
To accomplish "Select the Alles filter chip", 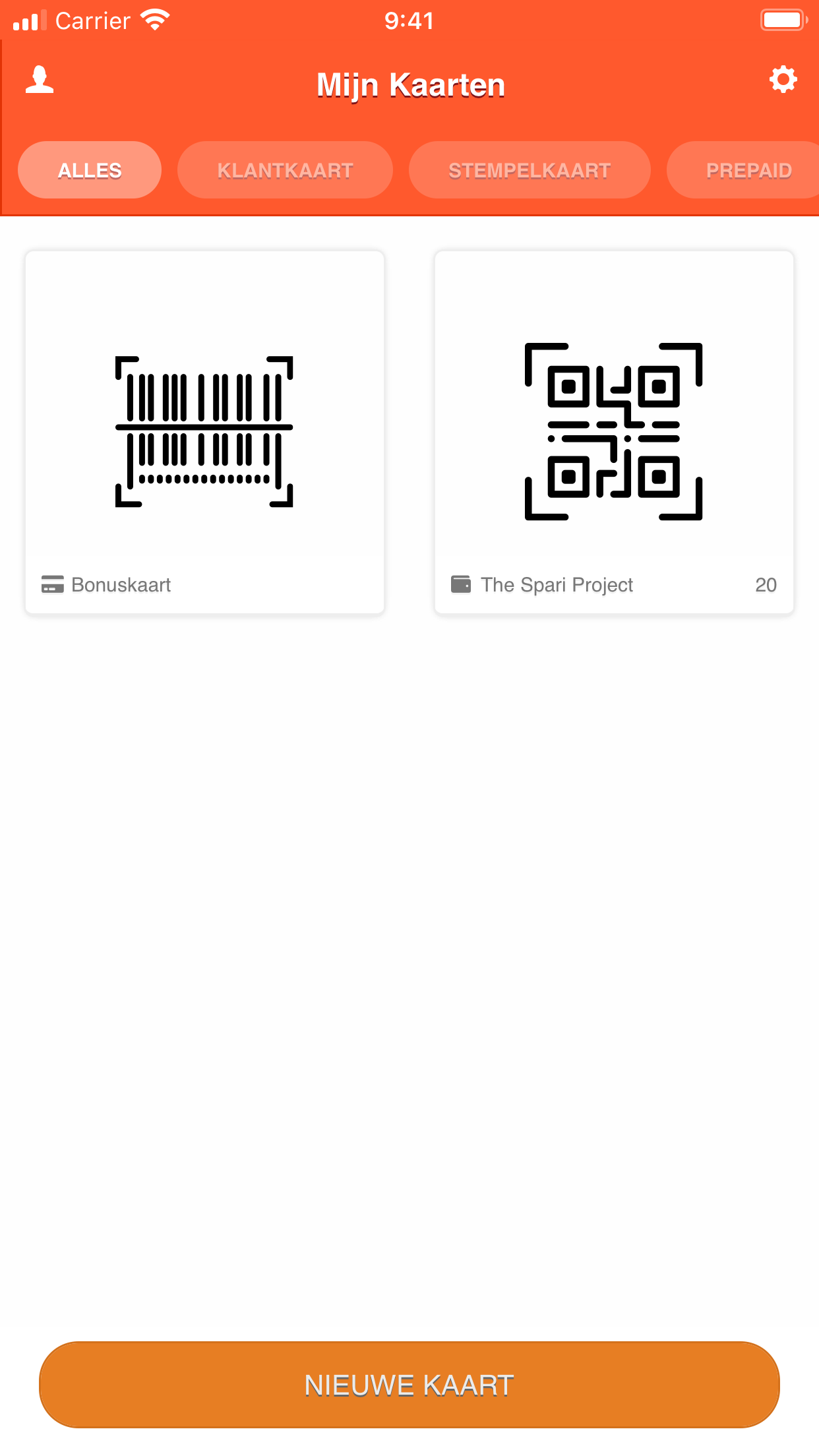I will point(90,170).
